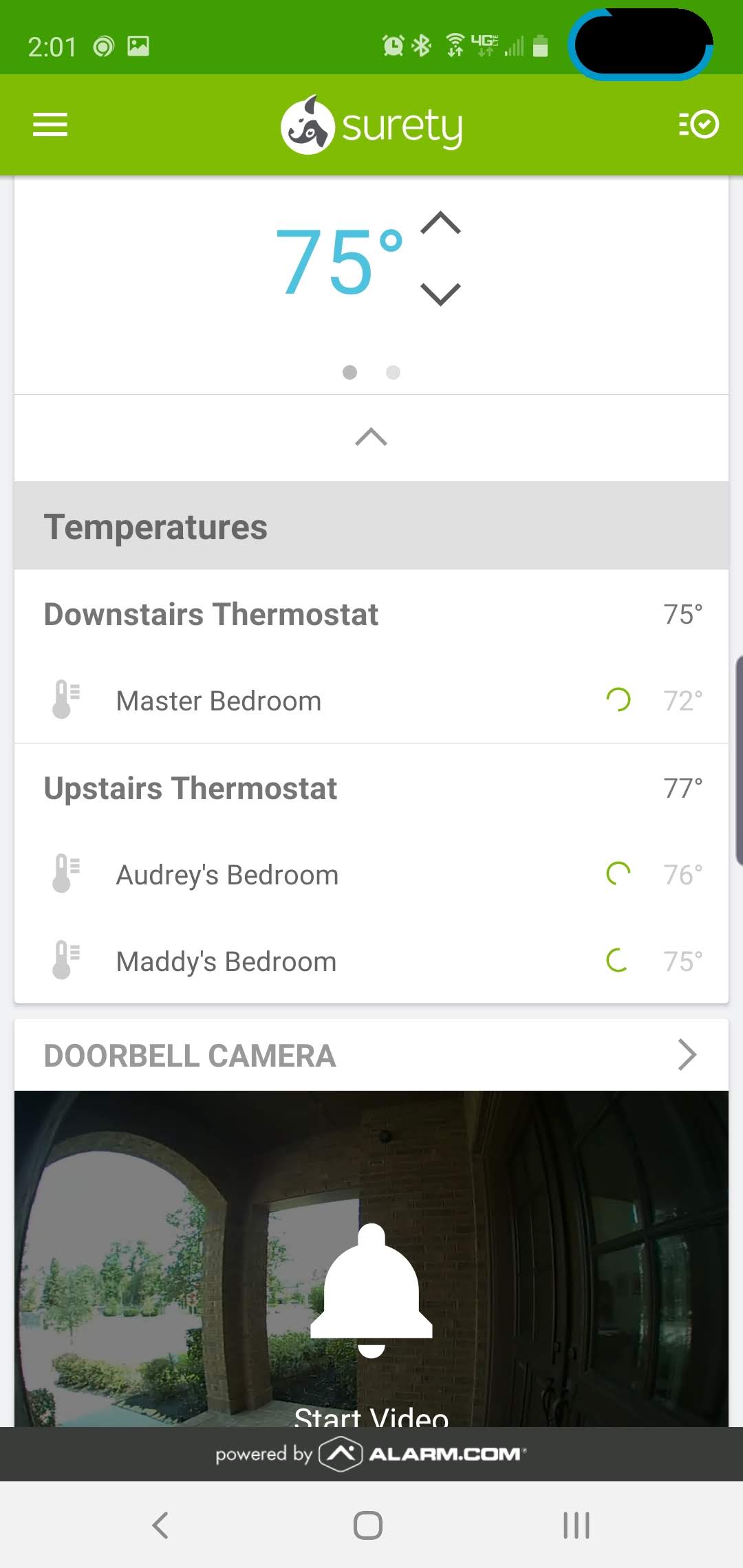Open the hamburger navigation menu
This screenshot has height=1568, width=743.
coord(50,124)
